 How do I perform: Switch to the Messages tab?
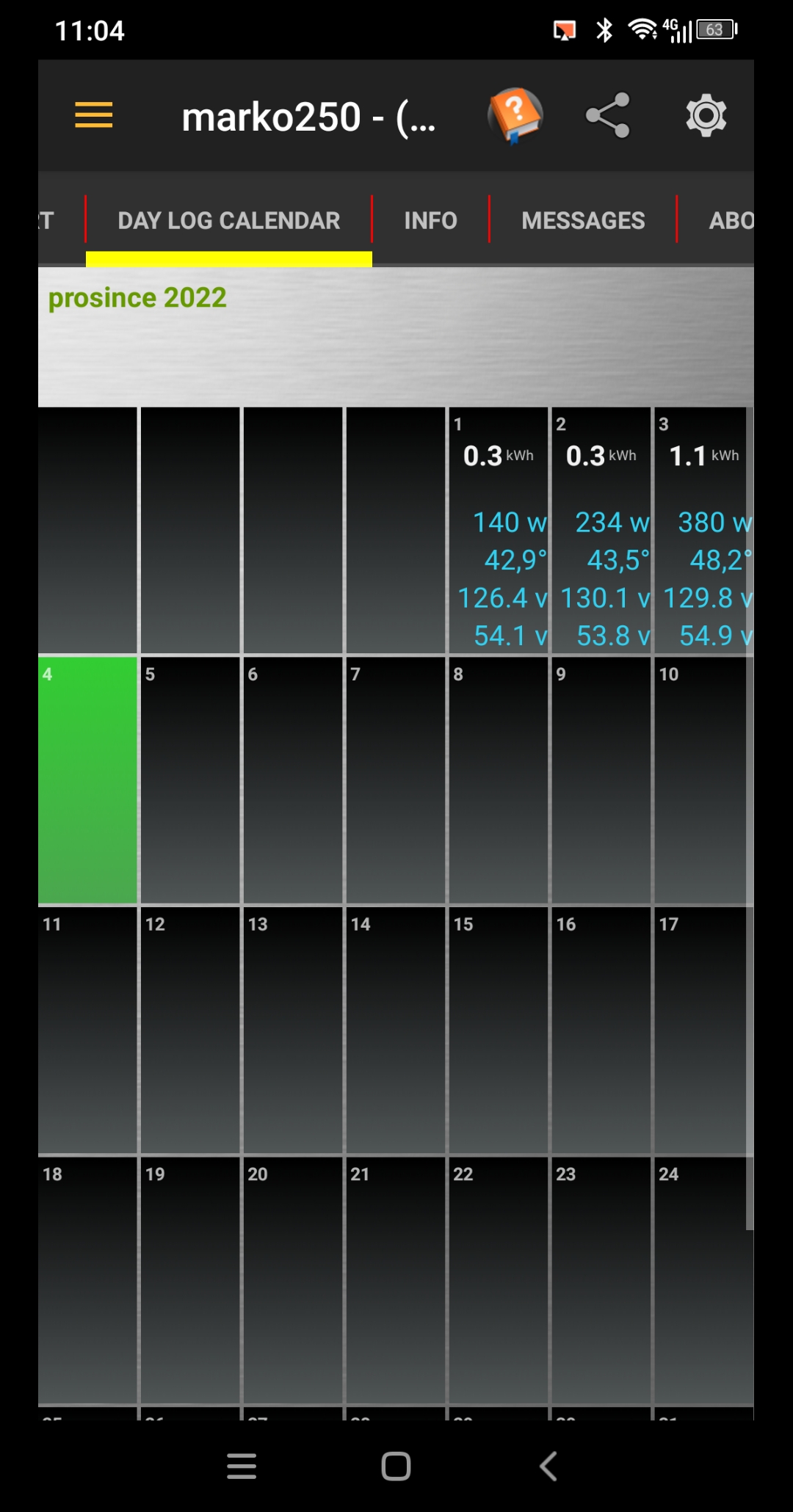(583, 220)
